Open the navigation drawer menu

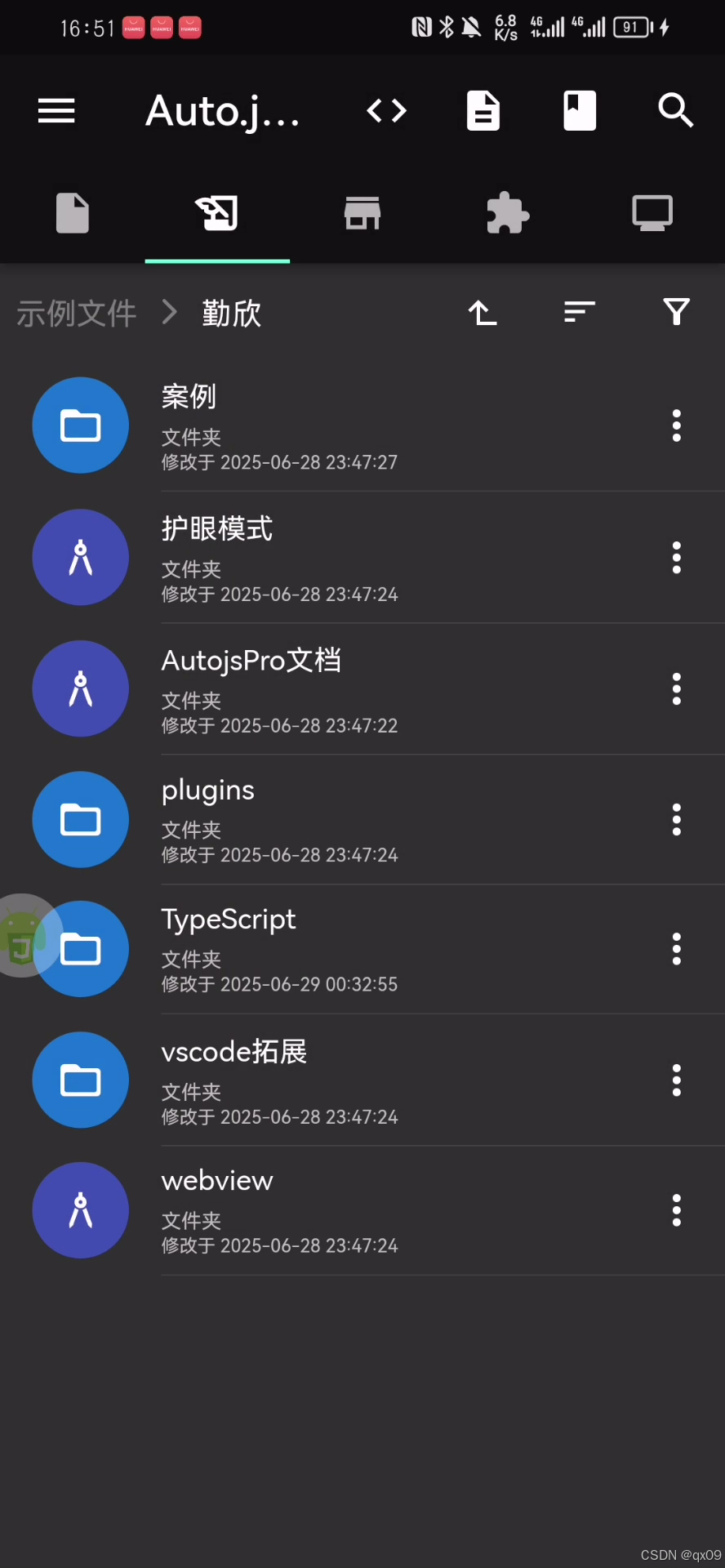pos(56,111)
